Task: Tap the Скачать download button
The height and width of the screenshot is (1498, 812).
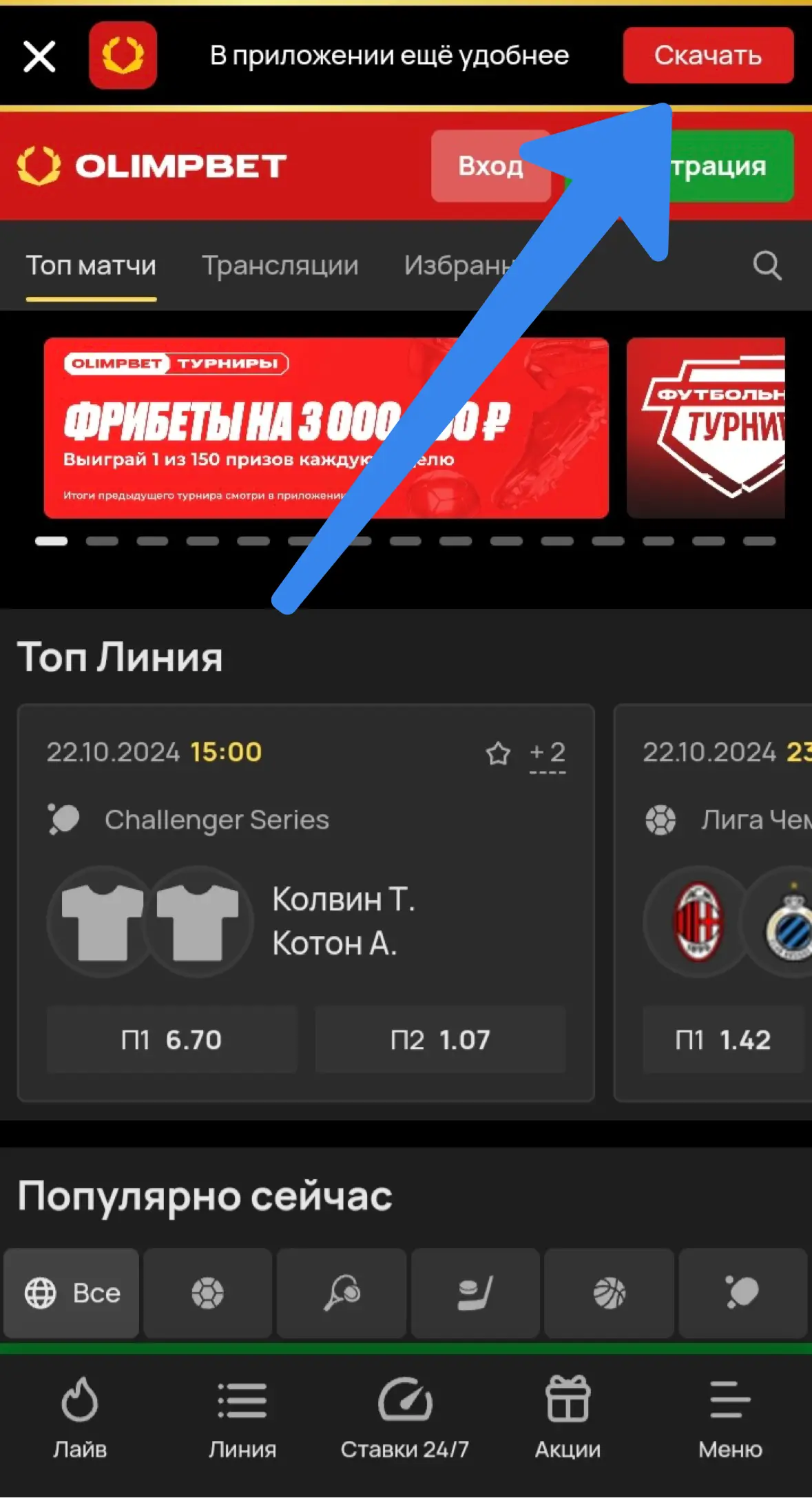Action: coord(707,55)
